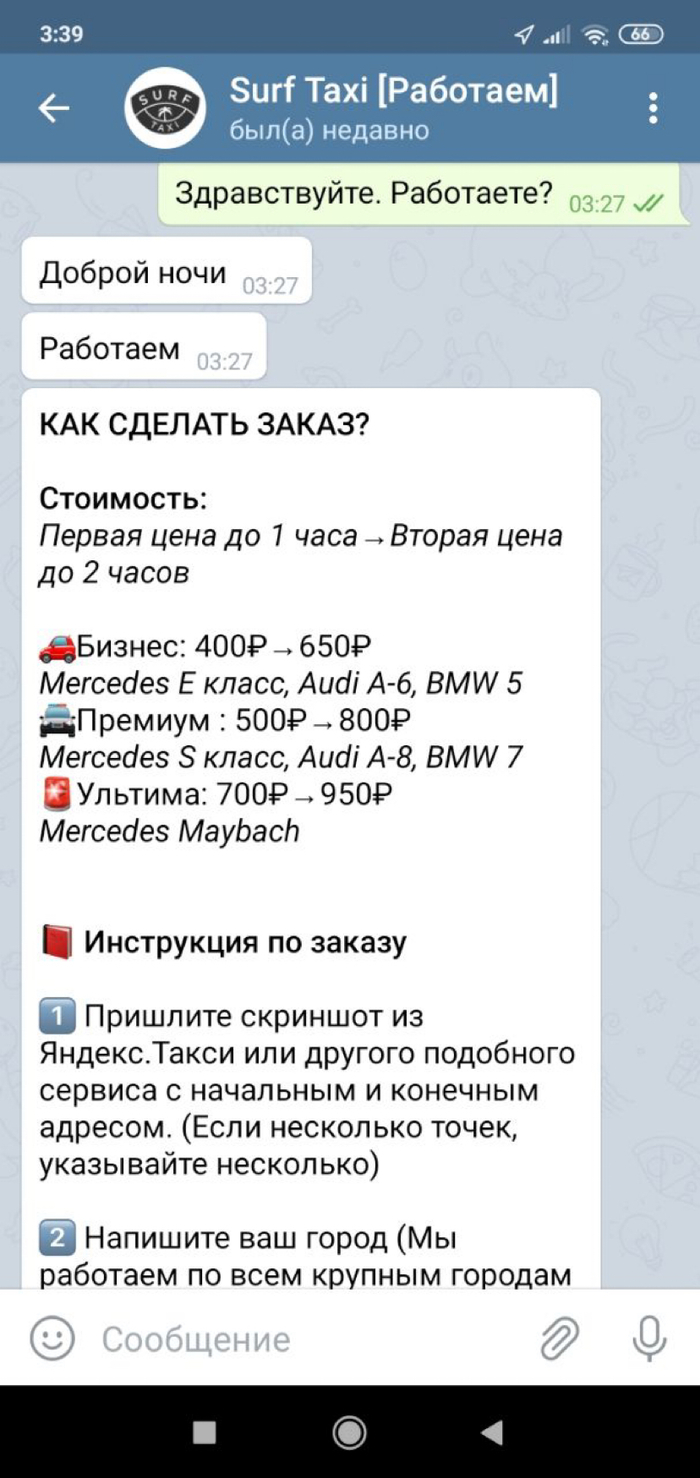Viewport: 700px width, 1478px height.
Task: Open Surf Taxi profile avatar
Action: tap(165, 108)
